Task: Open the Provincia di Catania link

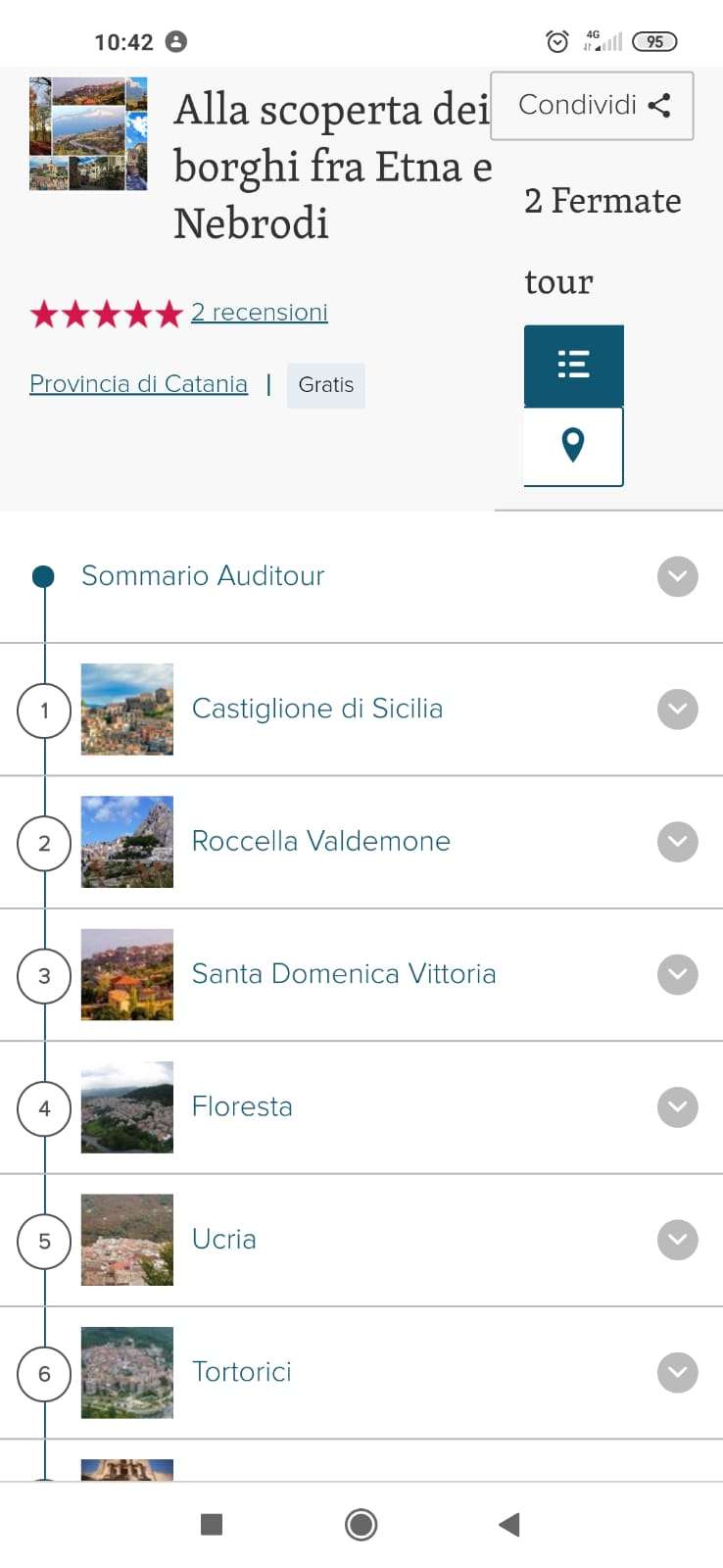Action: (138, 384)
